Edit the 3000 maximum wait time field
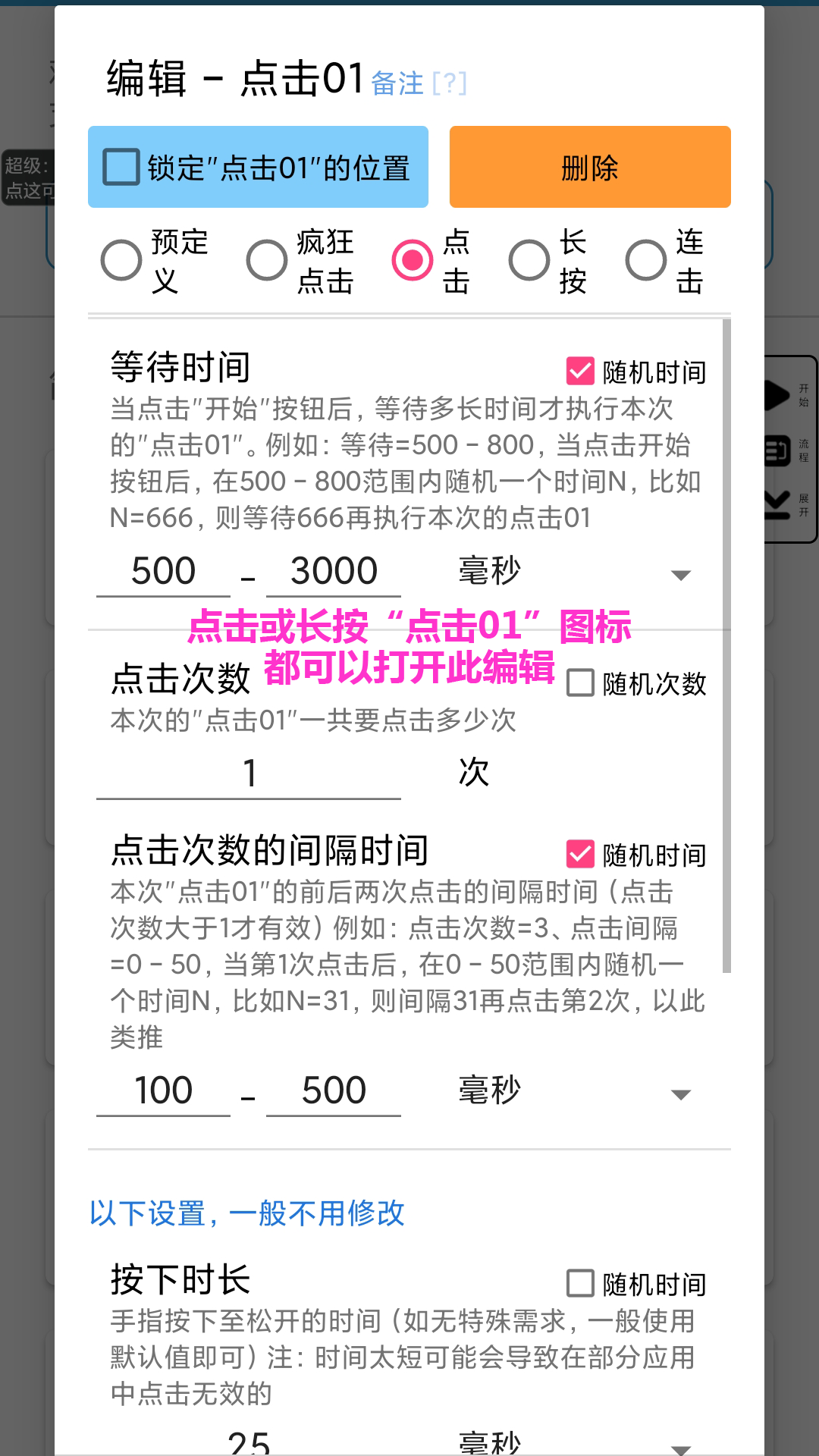Viewport: 819px width, 1456px height. pyautogui.click(x=334, y=571)
